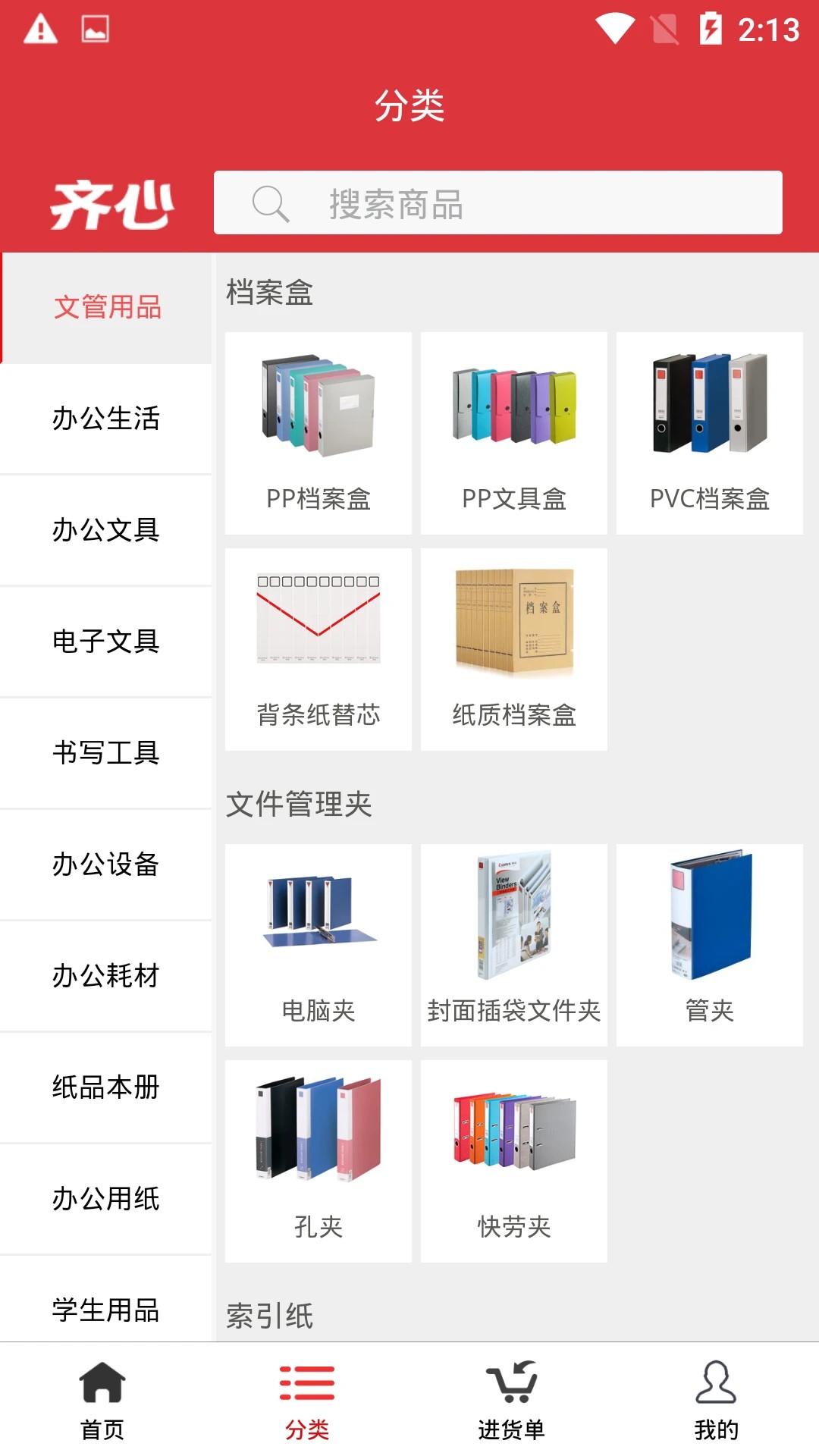Open the 封面插袋文件夹 tile
The width and height of the screenshot is (819, 1456).
514,945
